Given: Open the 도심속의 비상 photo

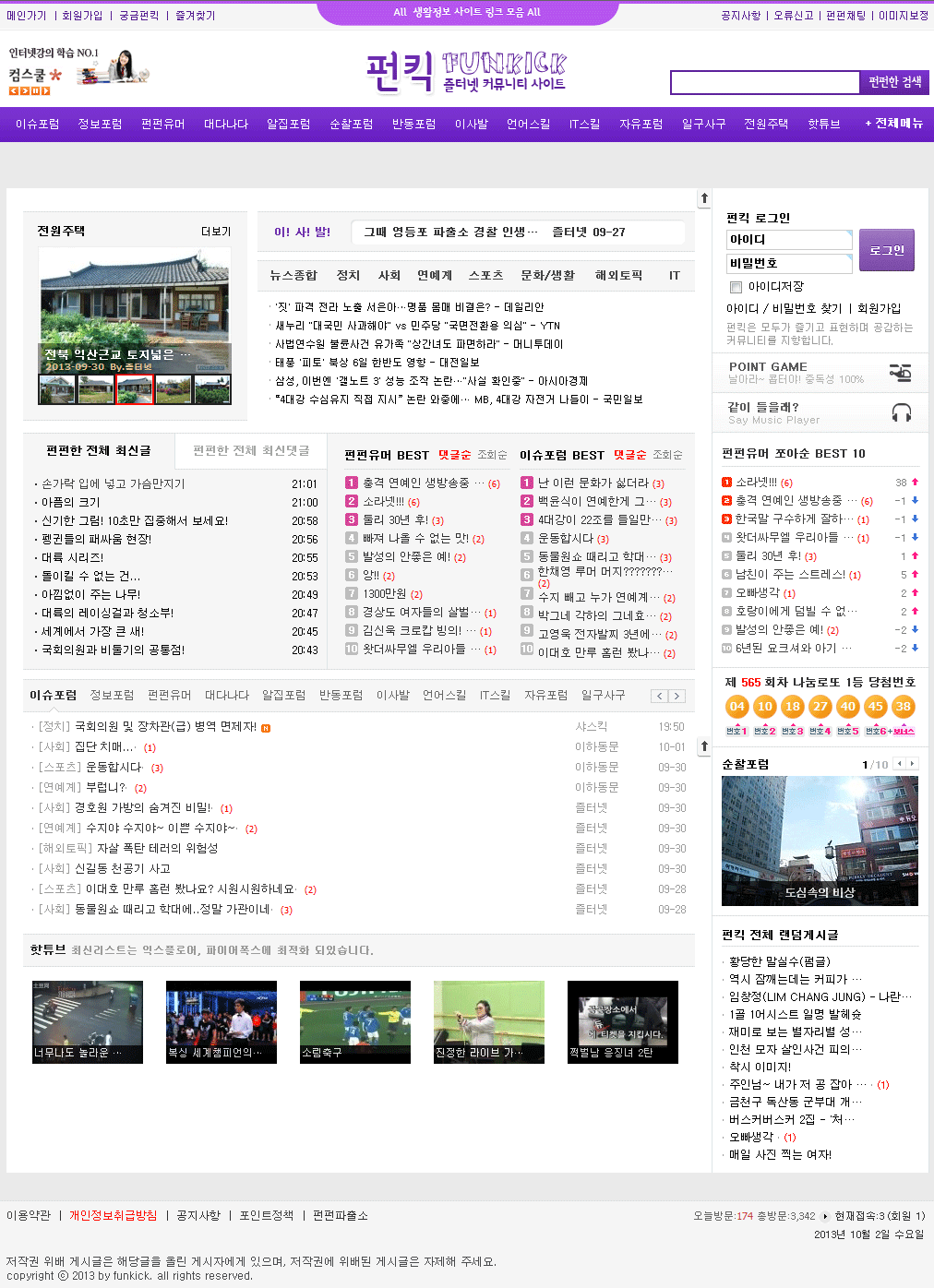Looking at the screenshot, I should (x=820, y=841).
